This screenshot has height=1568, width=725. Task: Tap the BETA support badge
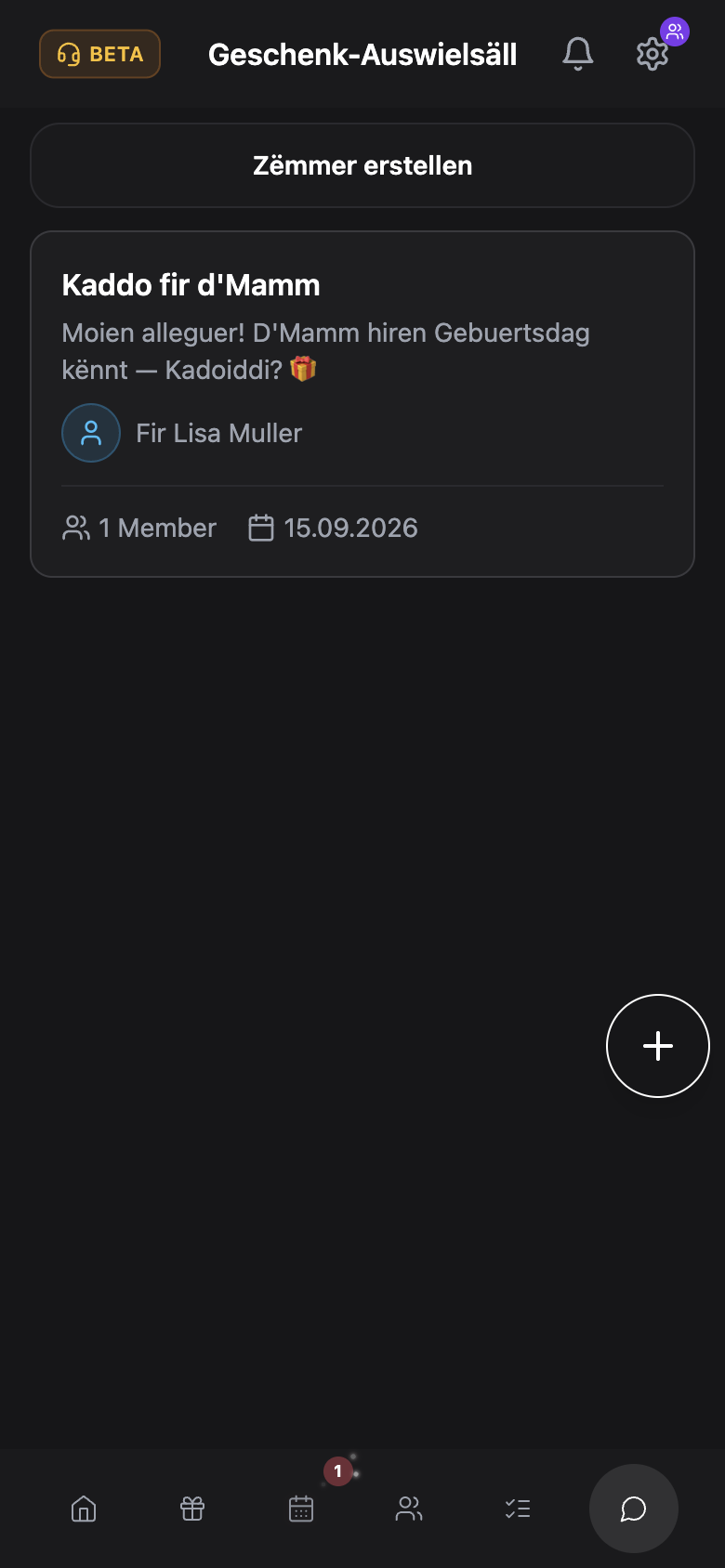[99, 54]
